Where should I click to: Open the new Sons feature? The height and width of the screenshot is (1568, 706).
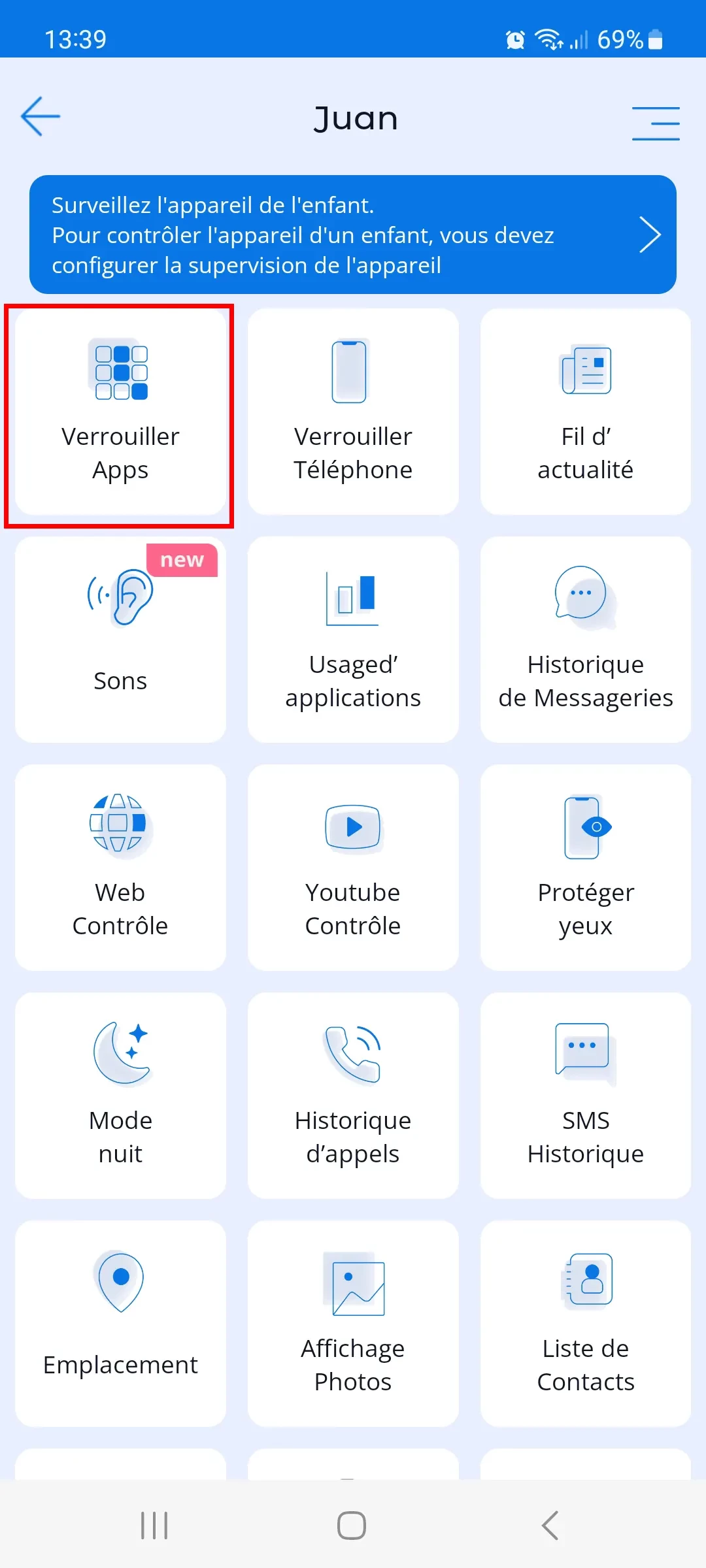pos(120,640)
